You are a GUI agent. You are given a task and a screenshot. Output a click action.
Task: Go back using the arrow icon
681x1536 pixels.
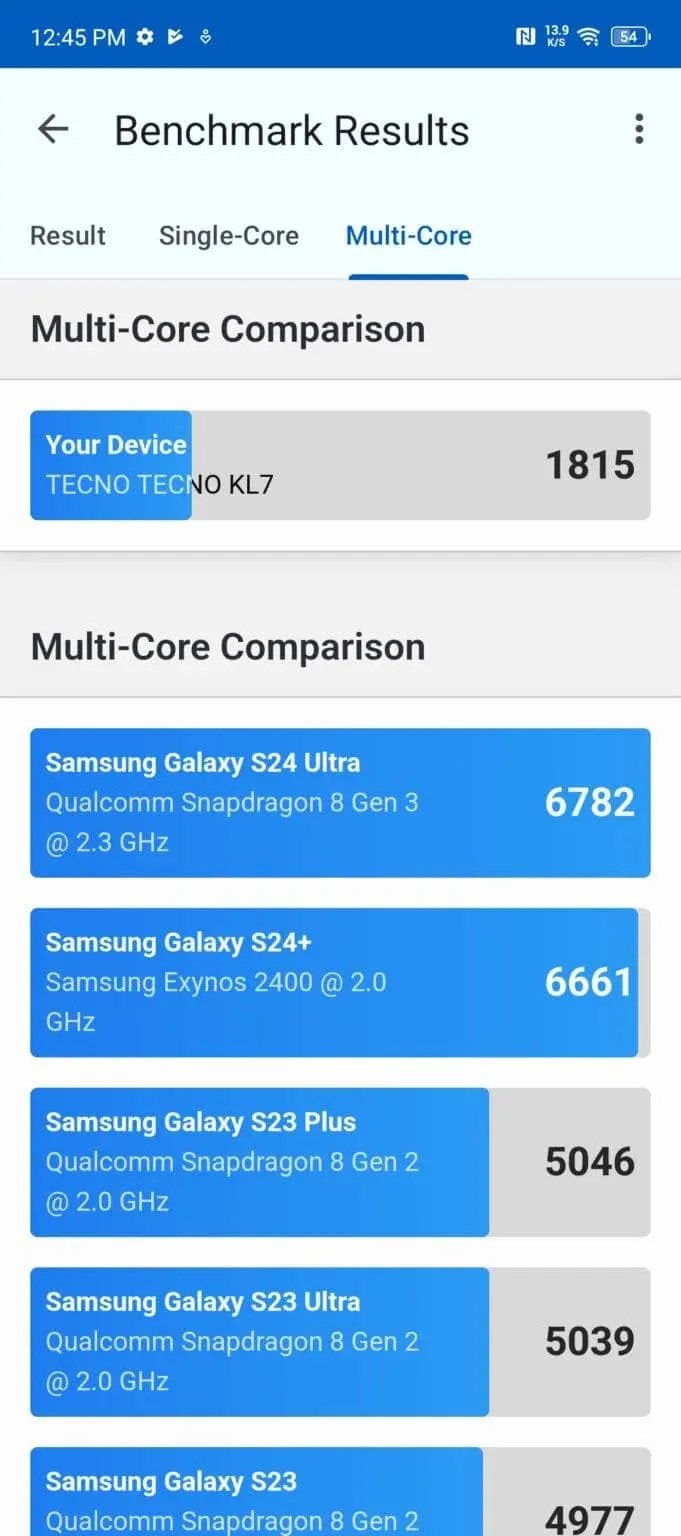coord(52,129)
